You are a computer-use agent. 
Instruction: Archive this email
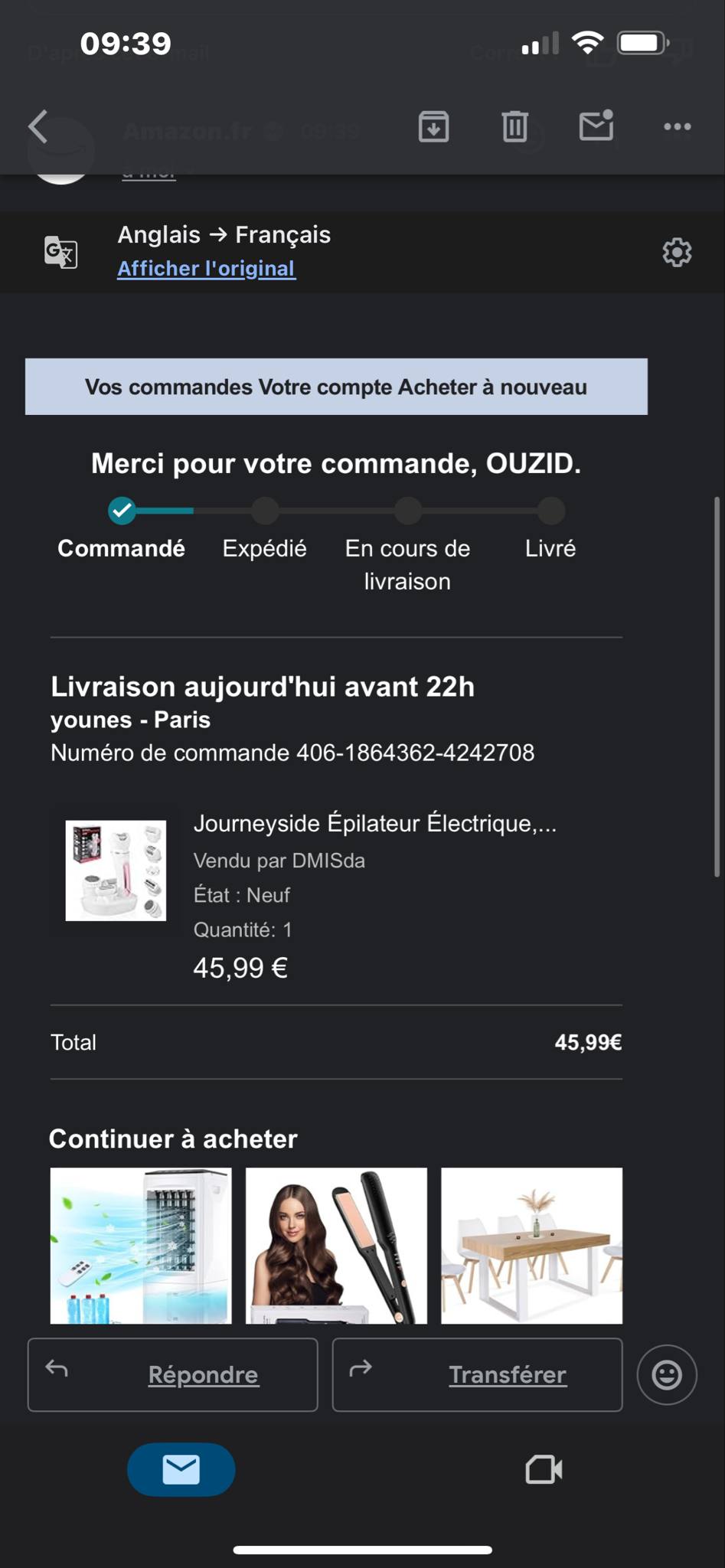tap(433, 126)
